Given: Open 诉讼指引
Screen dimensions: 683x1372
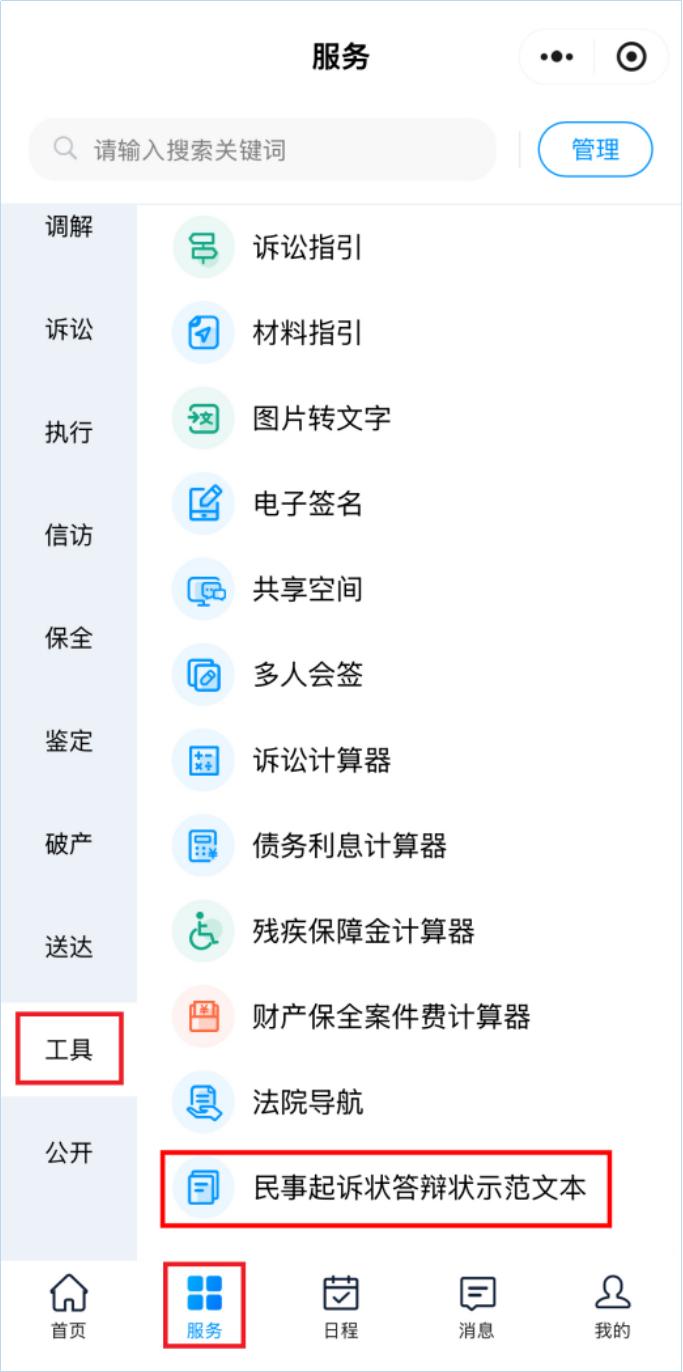Looking at the screenshot, I should (306, 247).
